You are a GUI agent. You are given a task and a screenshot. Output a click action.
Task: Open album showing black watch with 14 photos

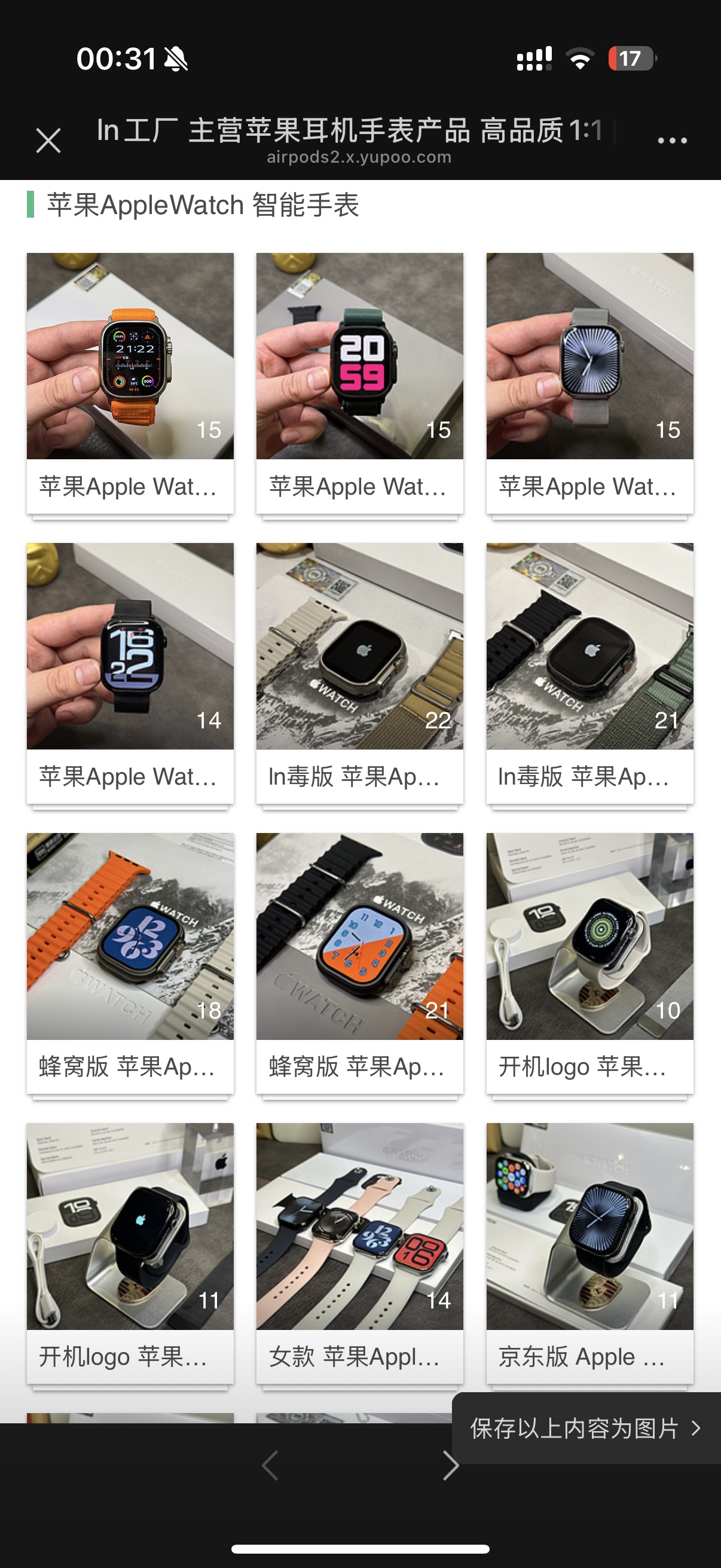tap(130, 646)
